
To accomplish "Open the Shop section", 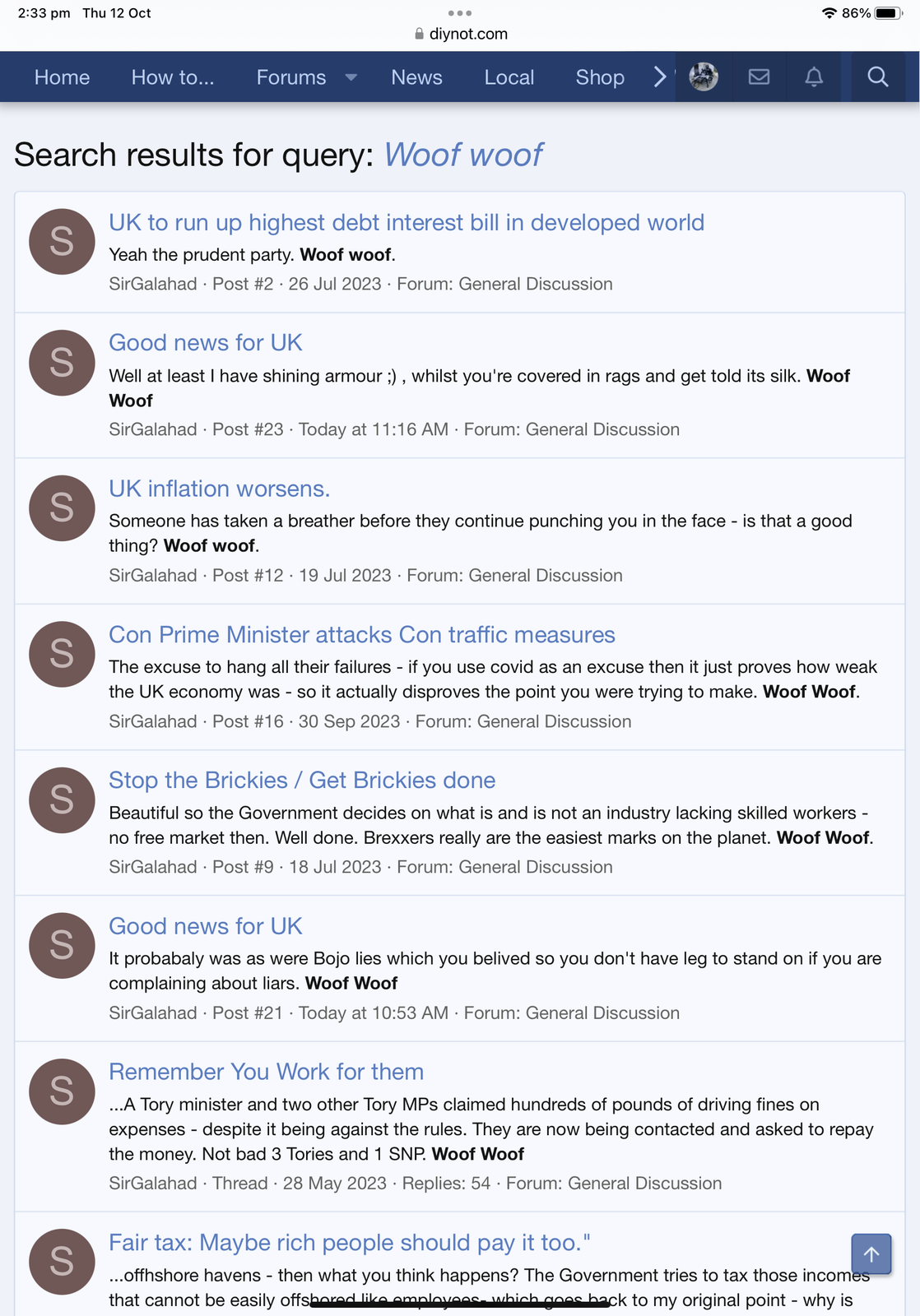I will point(599,77).
